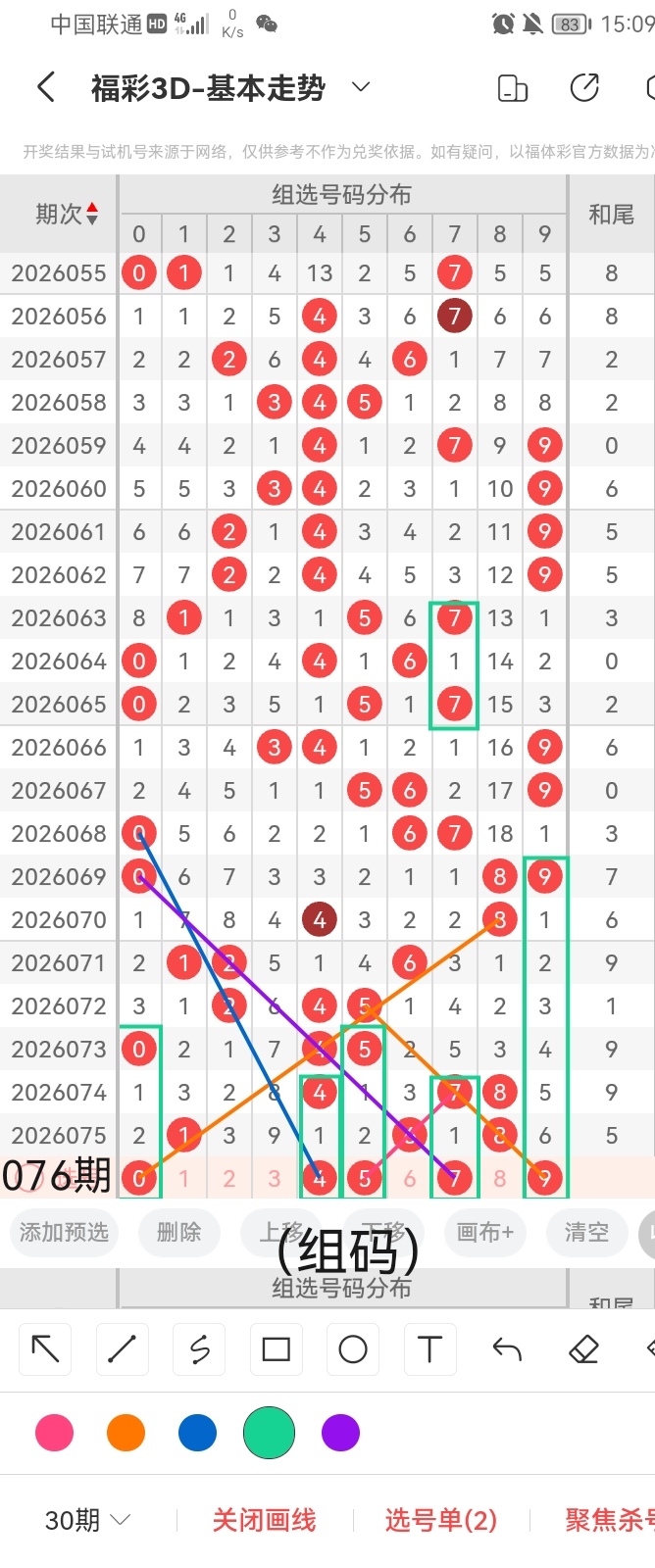
Task: Select the curved line drawing tool
Action: 199,1349
